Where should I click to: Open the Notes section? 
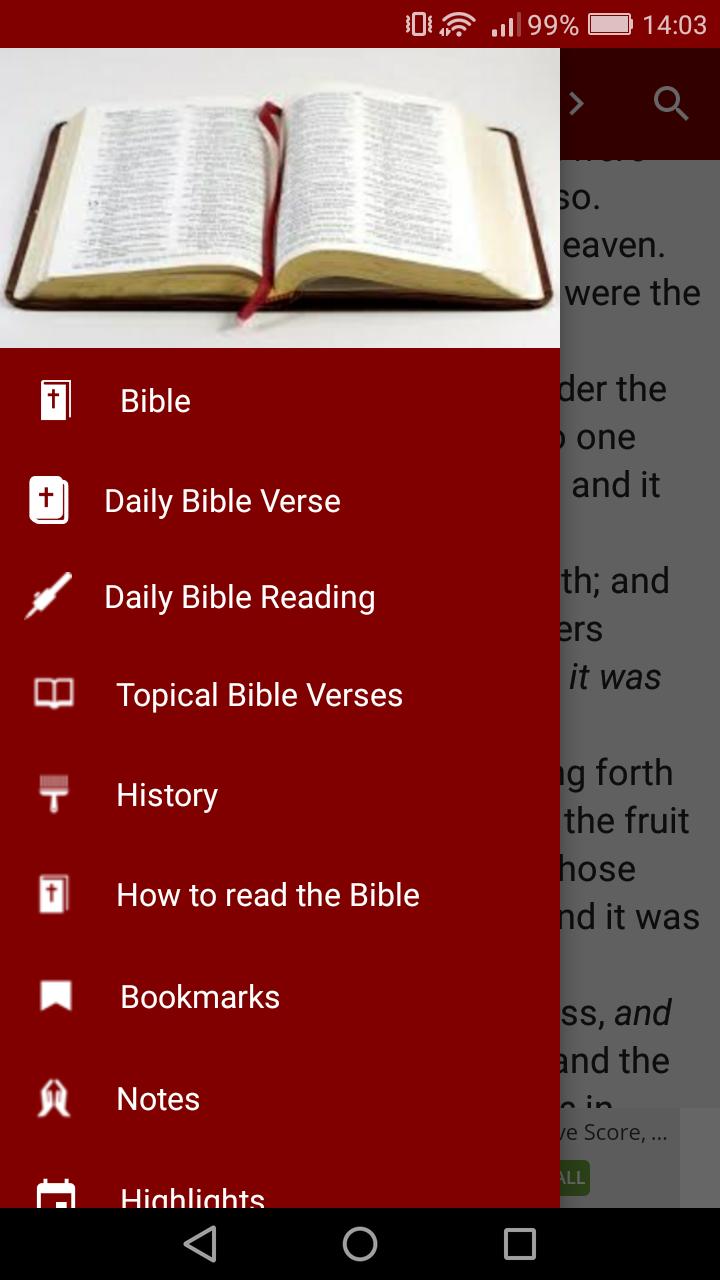(158, 1099)
